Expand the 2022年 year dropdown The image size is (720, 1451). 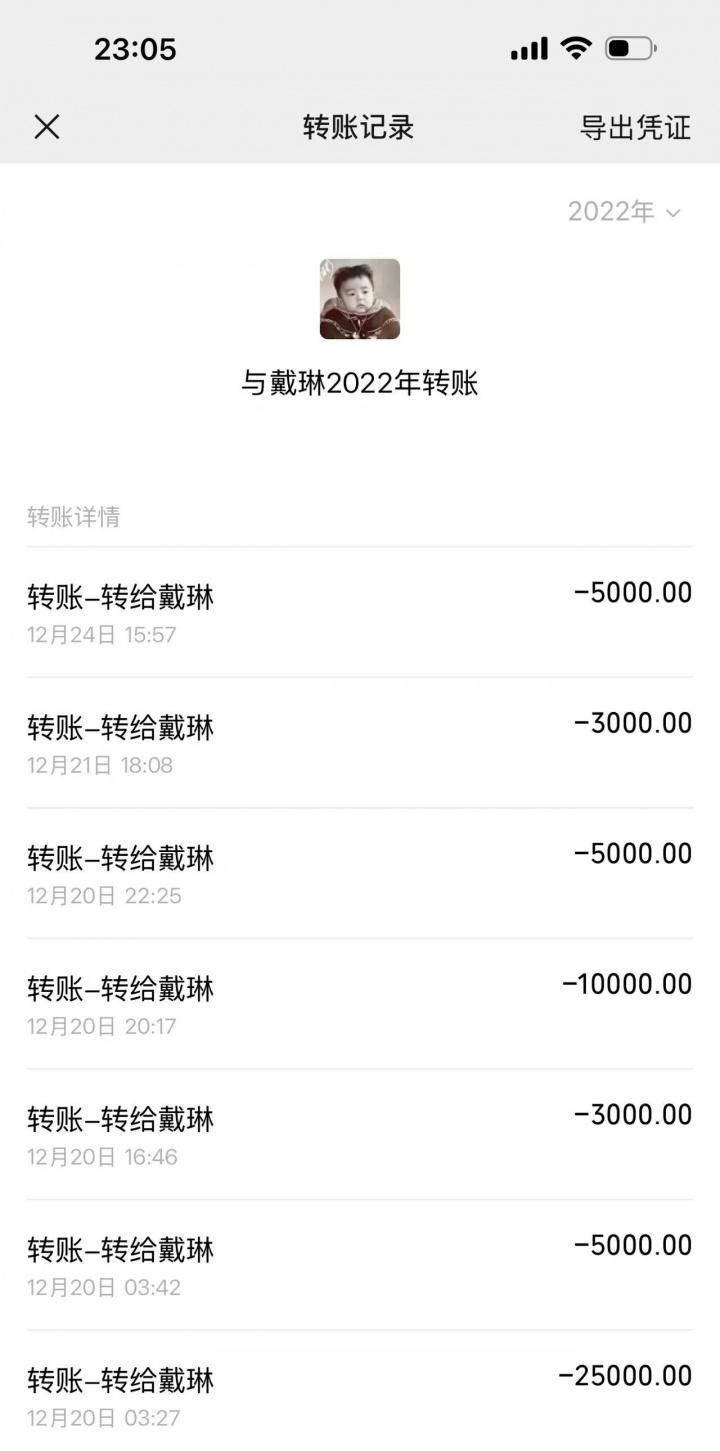(x=624, y=212)
